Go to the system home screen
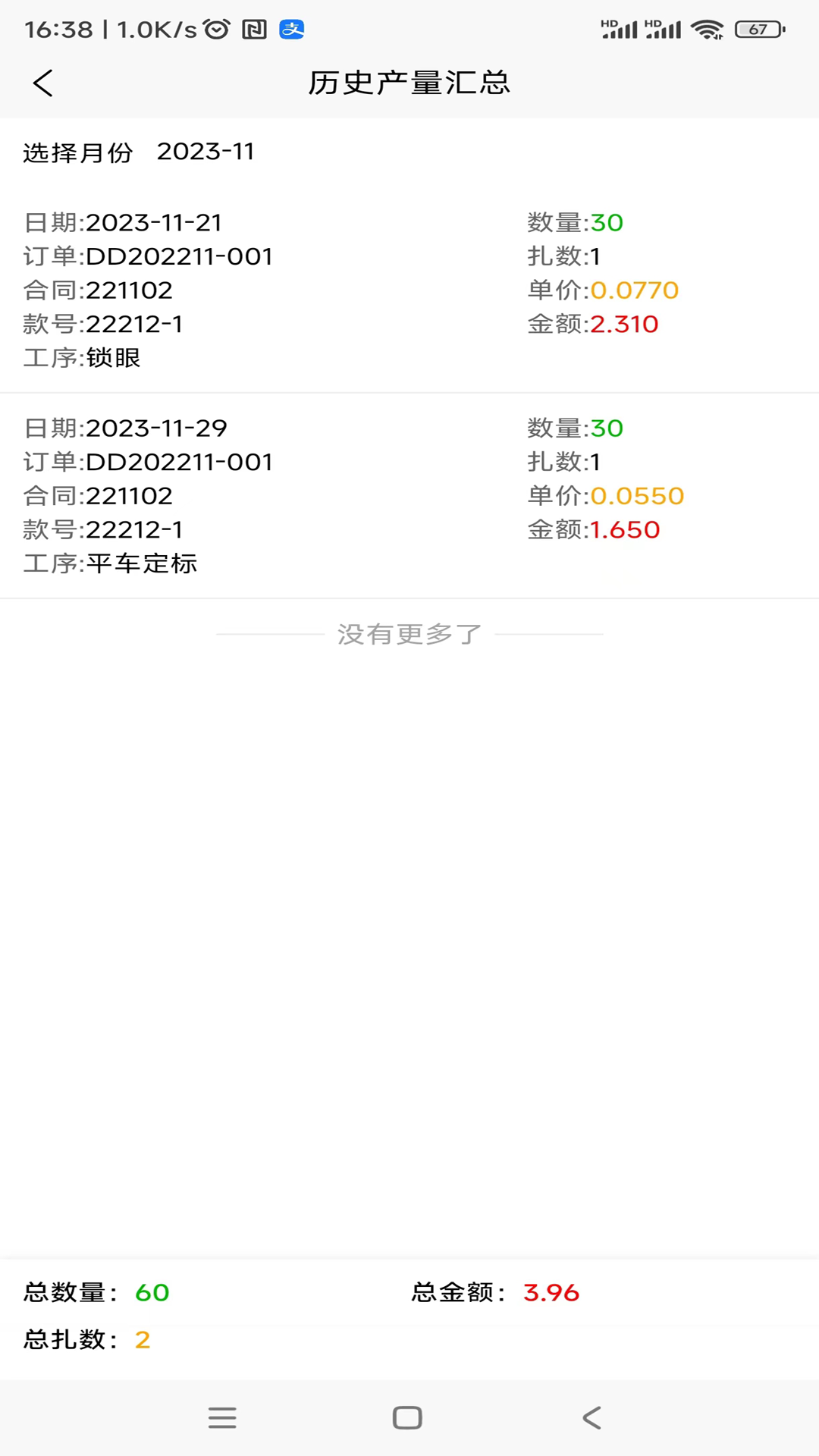The width and height of the screenshot is (819, 1456). pyautogui.click(x=407, y=1417)
